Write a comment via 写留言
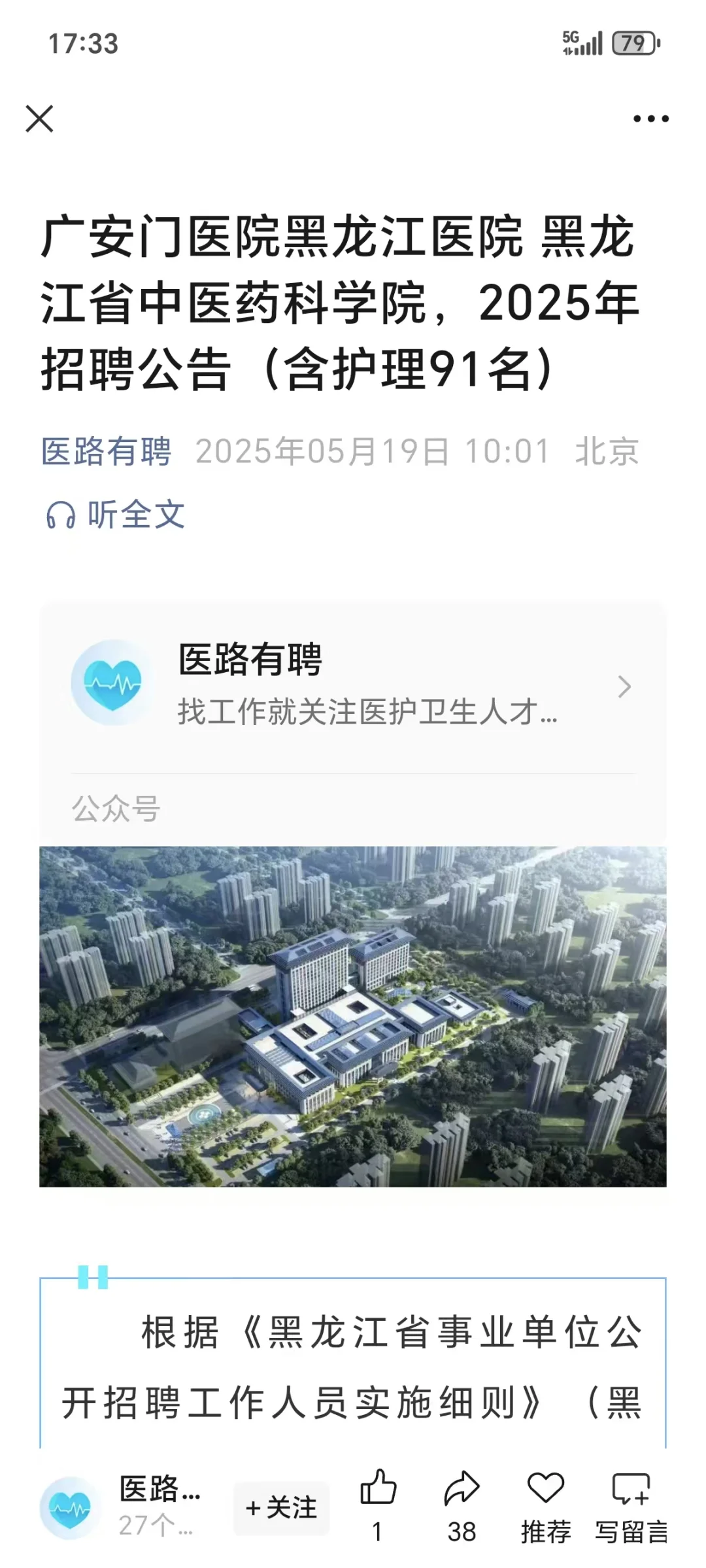Screen dimensions: 706x1568 pyautogui.click(x=631, y=1507)
